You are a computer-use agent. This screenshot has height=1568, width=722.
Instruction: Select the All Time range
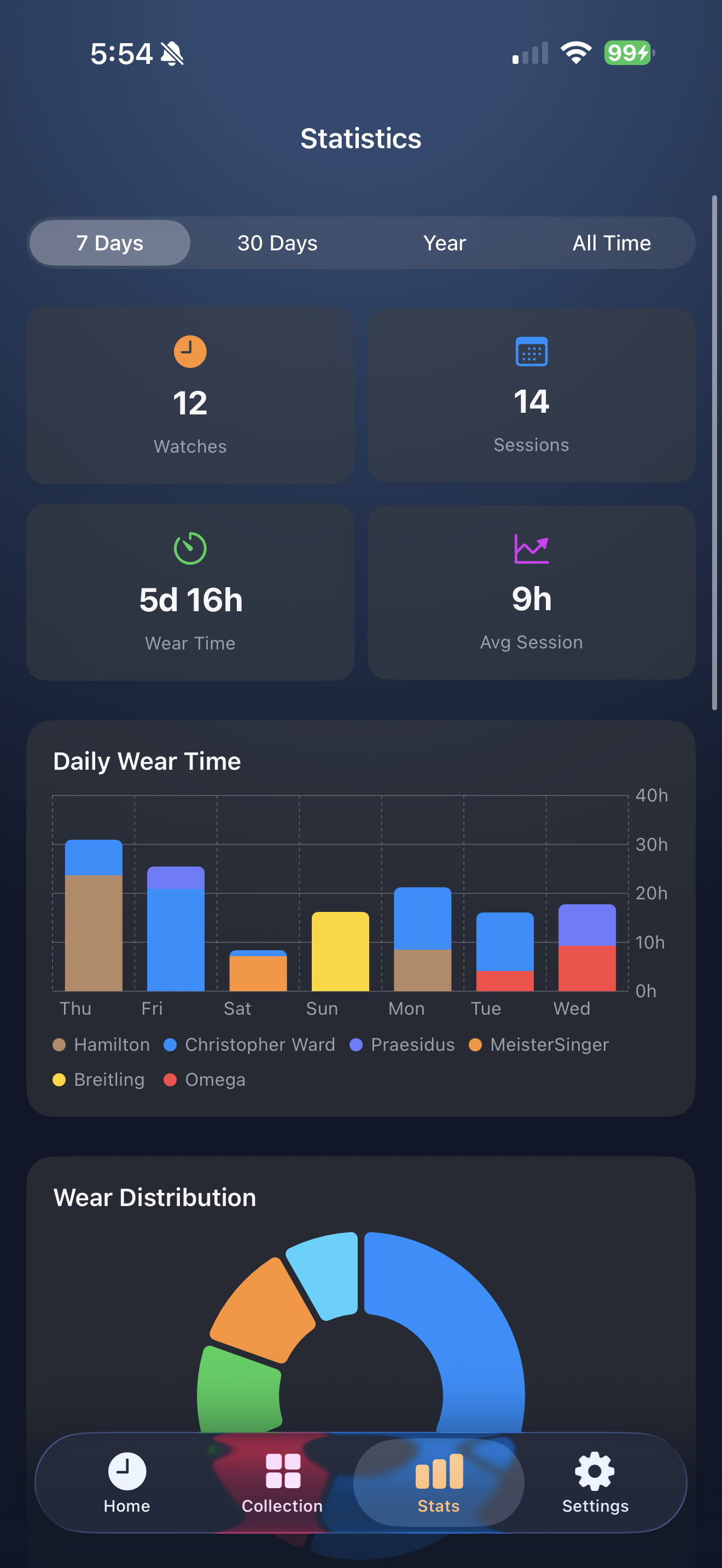[x=612, y=243]
